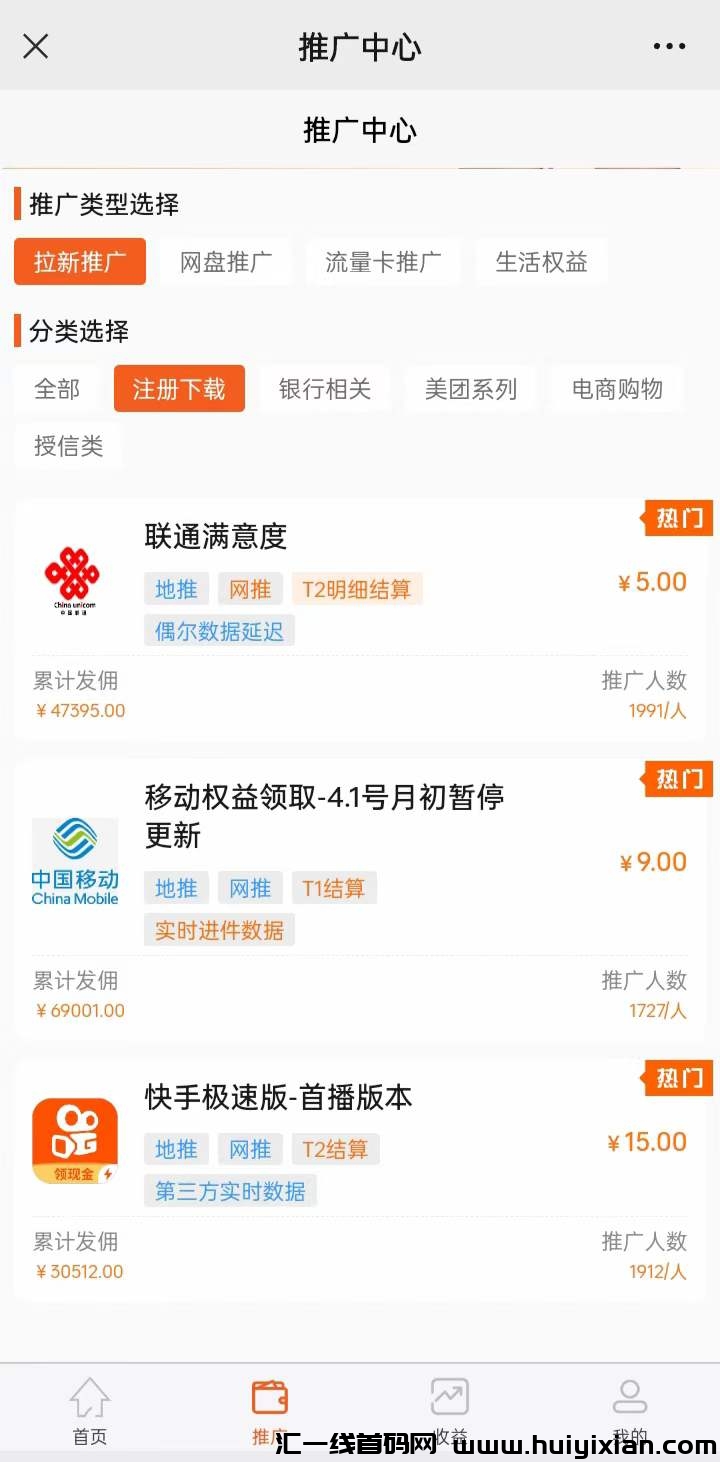Select the 注册下载 category chip
This screenshot has width=720, height=1462.
click(x=179, y=389)
